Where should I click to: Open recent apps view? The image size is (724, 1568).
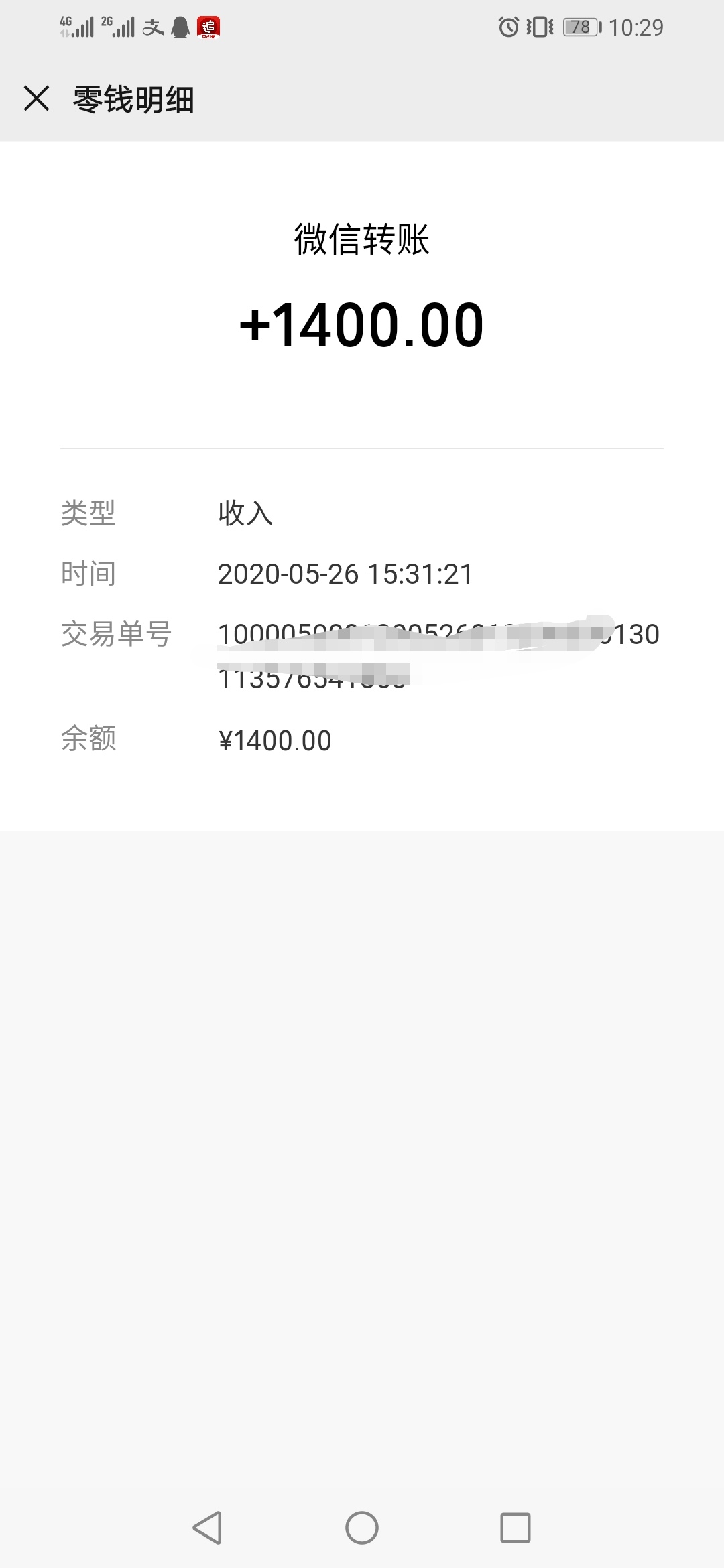[516, 1528]
